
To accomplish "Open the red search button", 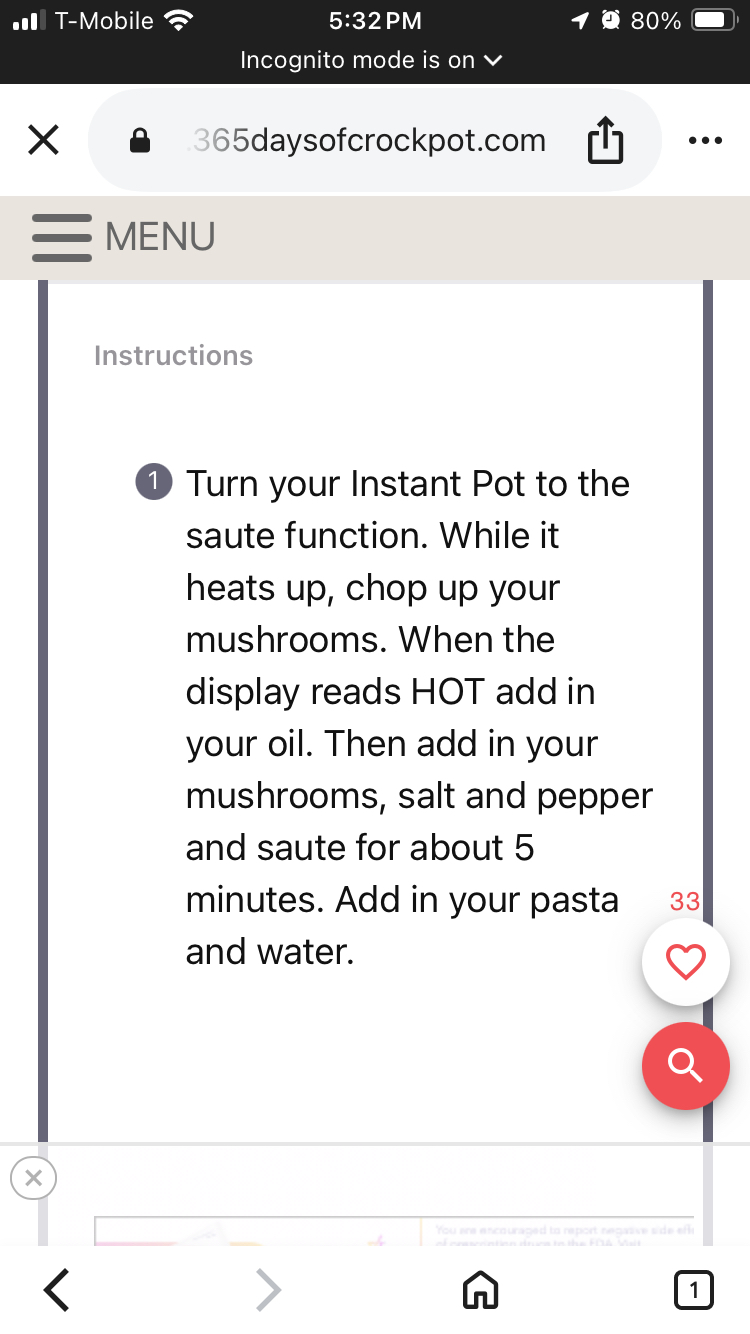I will tap(685, 1066).
